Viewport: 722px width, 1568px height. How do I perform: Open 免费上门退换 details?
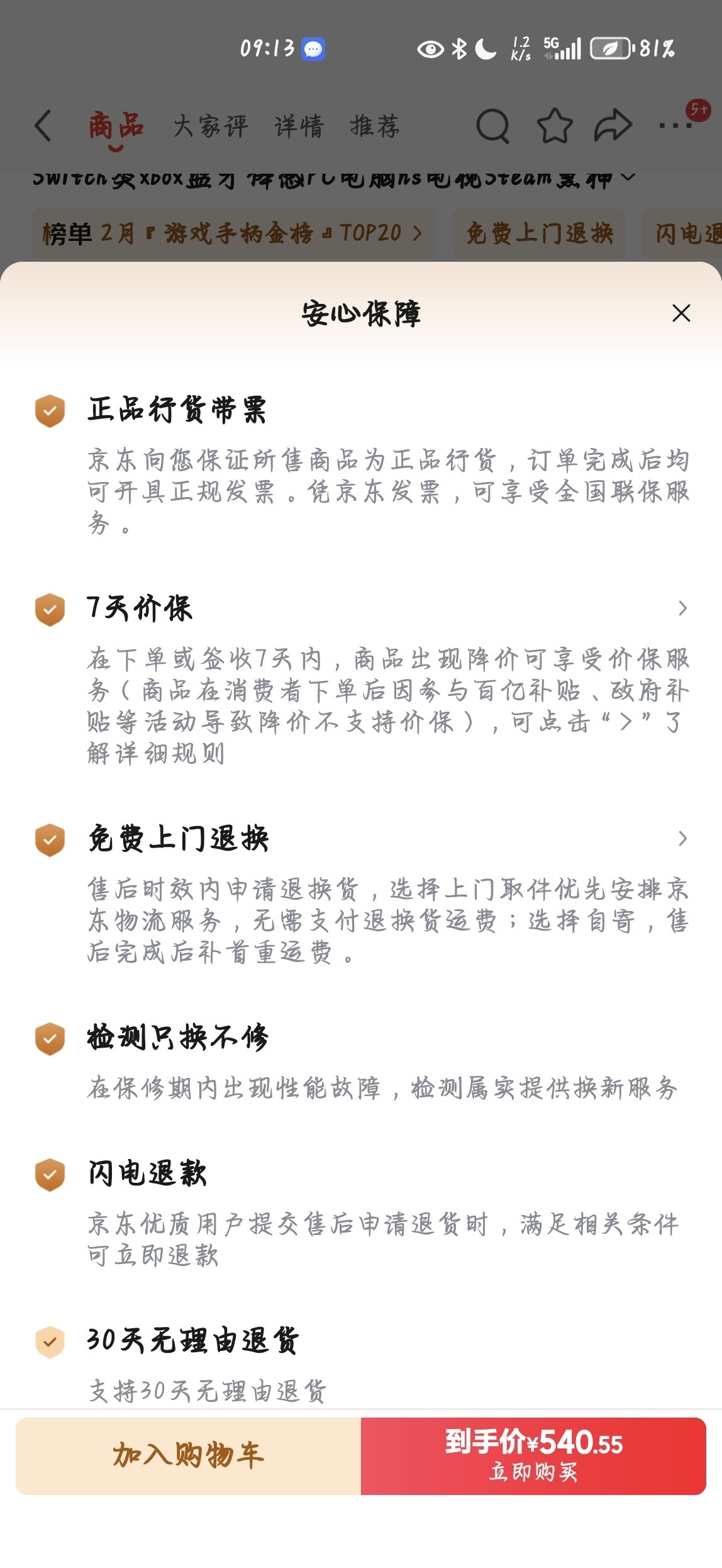(x=682, y=838)
